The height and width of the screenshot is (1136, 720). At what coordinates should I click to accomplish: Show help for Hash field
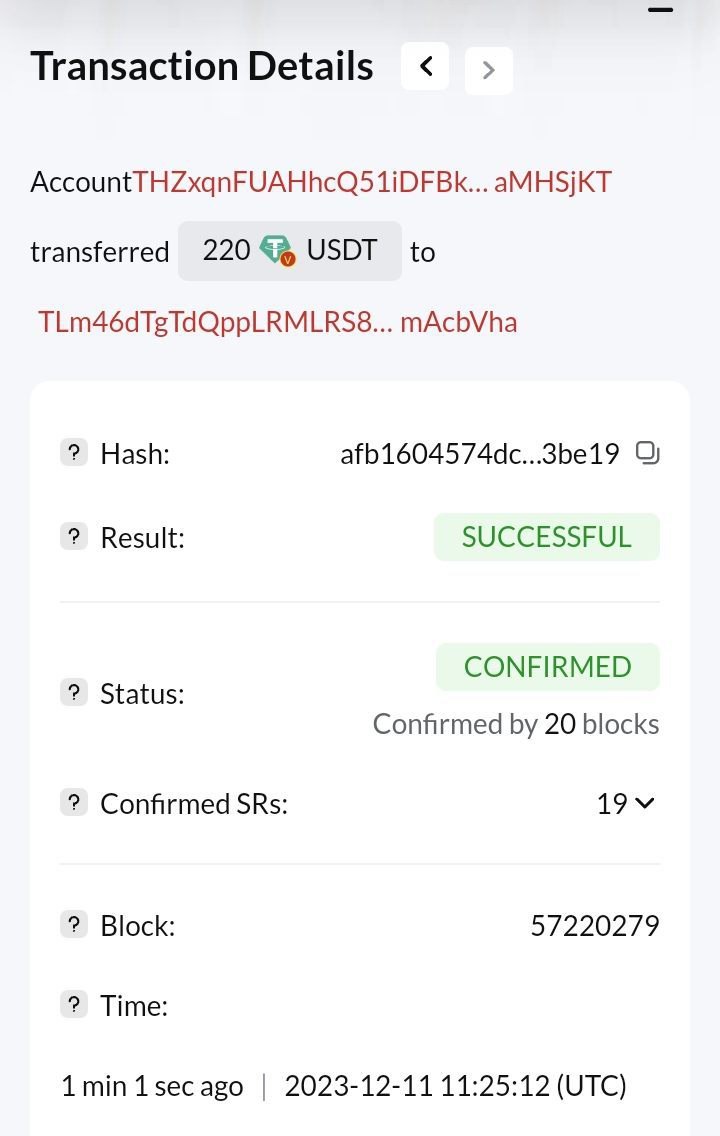74,454
